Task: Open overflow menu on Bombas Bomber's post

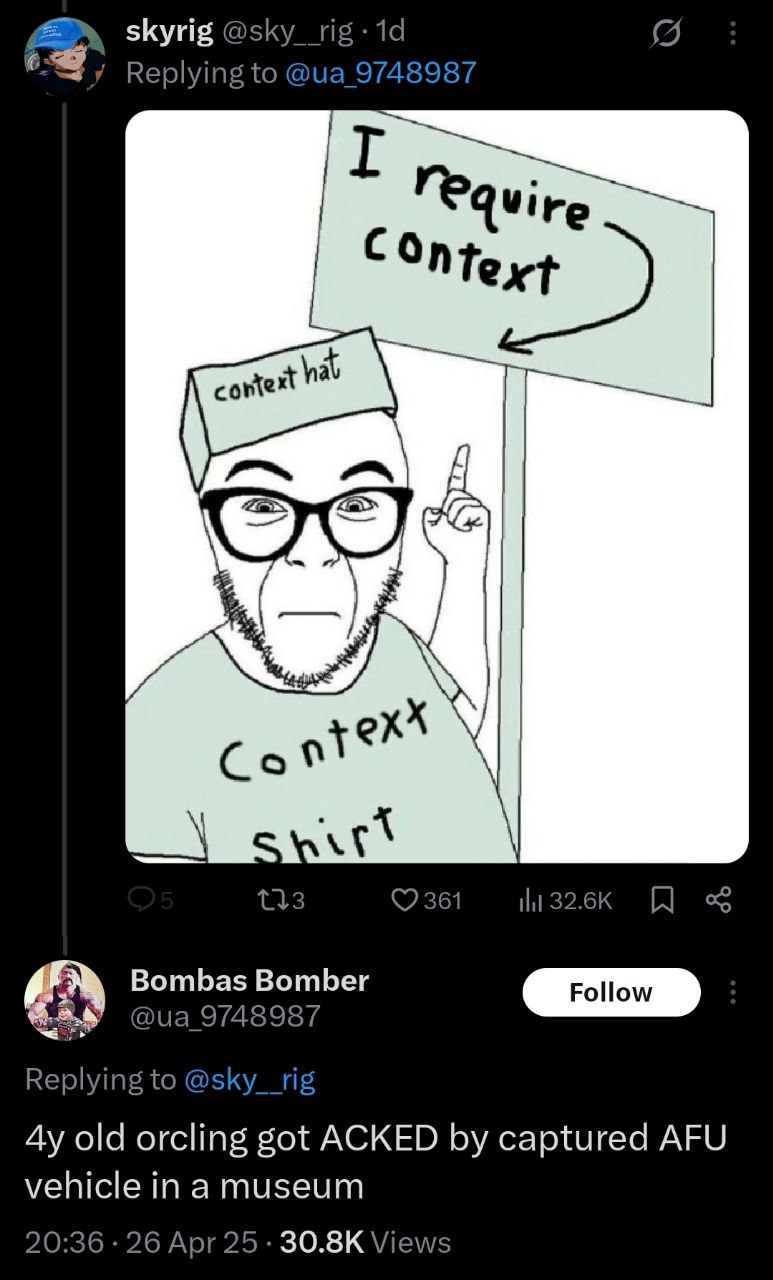Action: (733, 992)
